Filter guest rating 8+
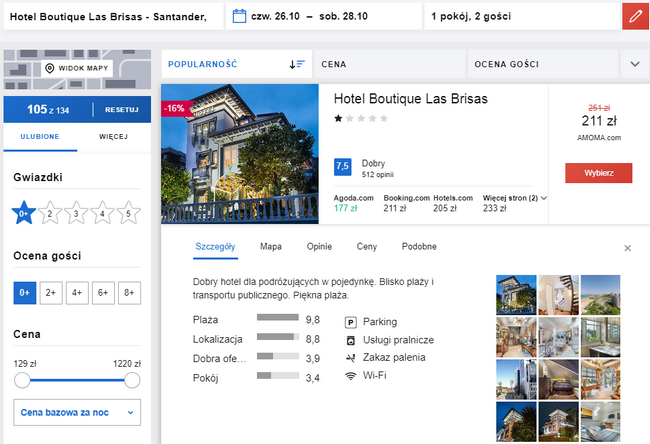This screenshot has width=650, height=444. click(x=128, y=292)
